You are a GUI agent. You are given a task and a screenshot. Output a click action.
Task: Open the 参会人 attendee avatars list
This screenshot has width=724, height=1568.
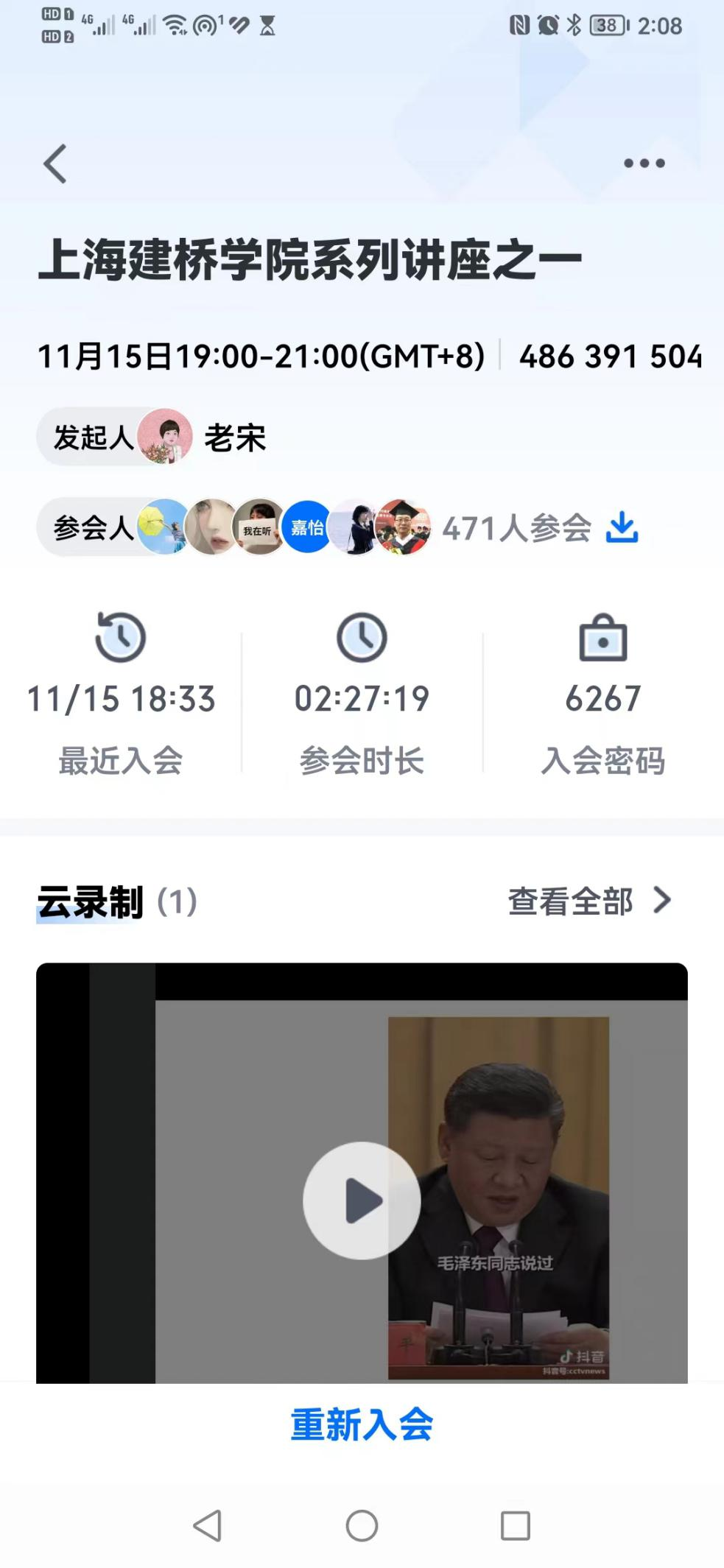[x=284, y=527]
